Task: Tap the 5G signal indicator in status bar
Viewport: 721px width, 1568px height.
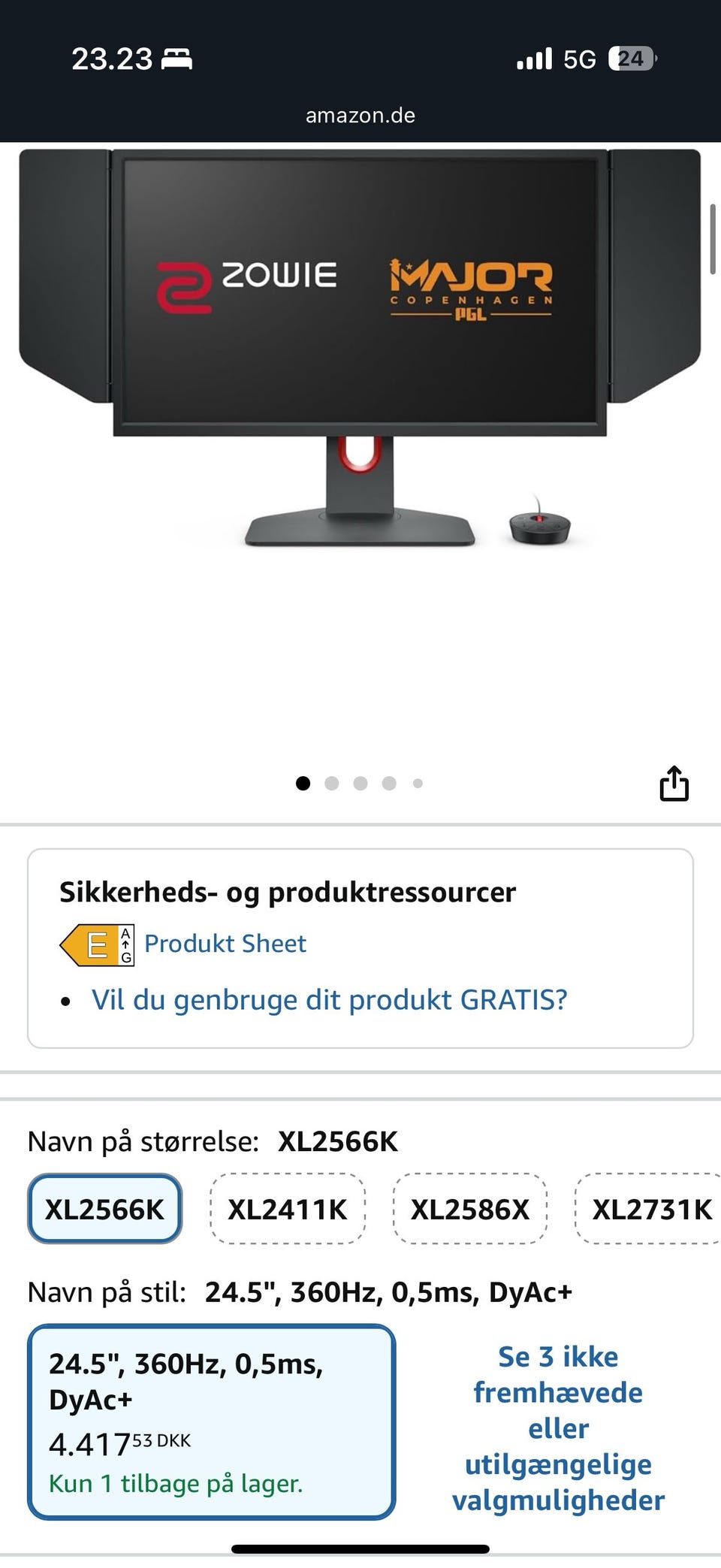Action: (x=581, y=57)
